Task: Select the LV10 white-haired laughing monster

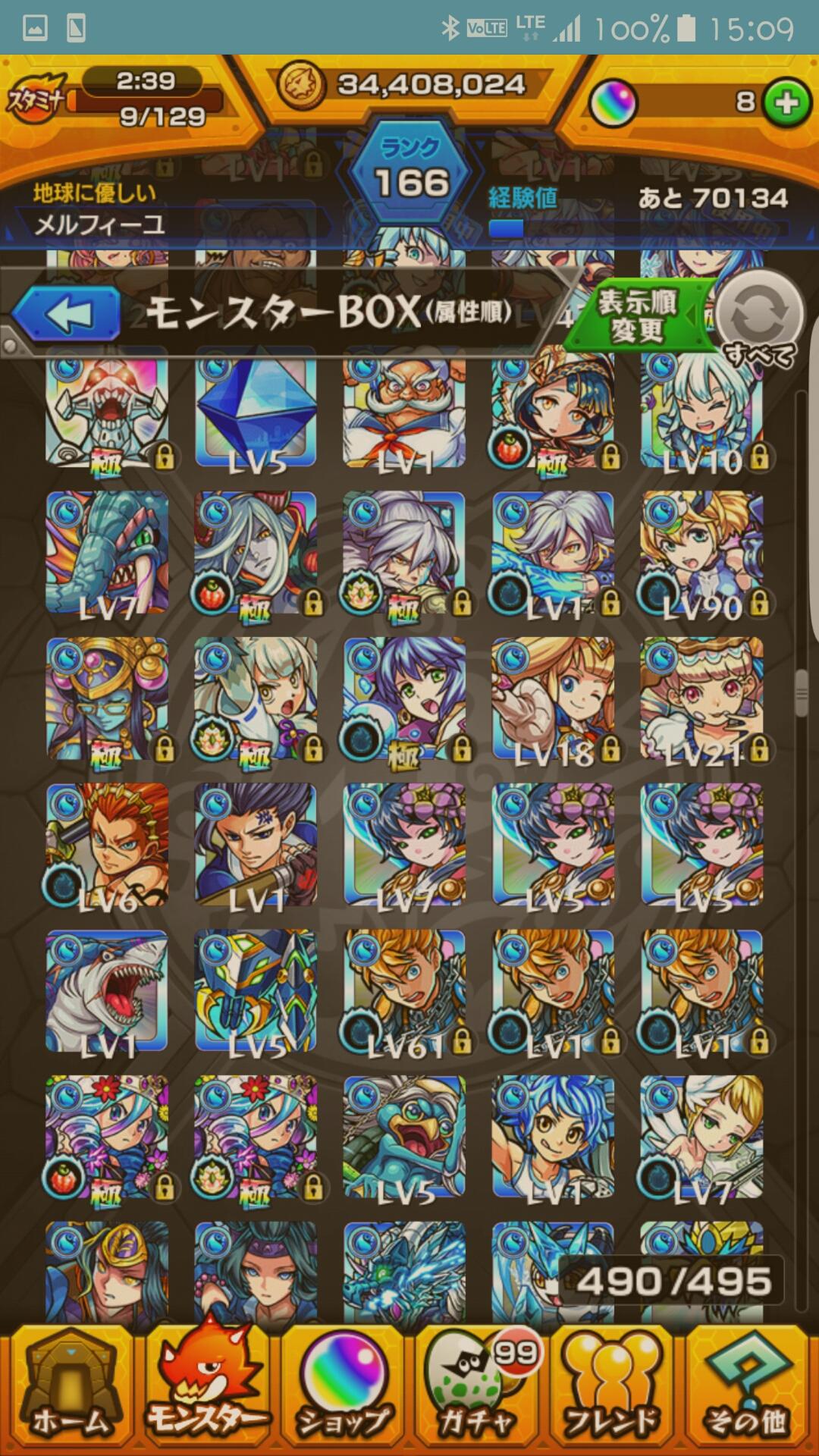Action: click(702, 411)
